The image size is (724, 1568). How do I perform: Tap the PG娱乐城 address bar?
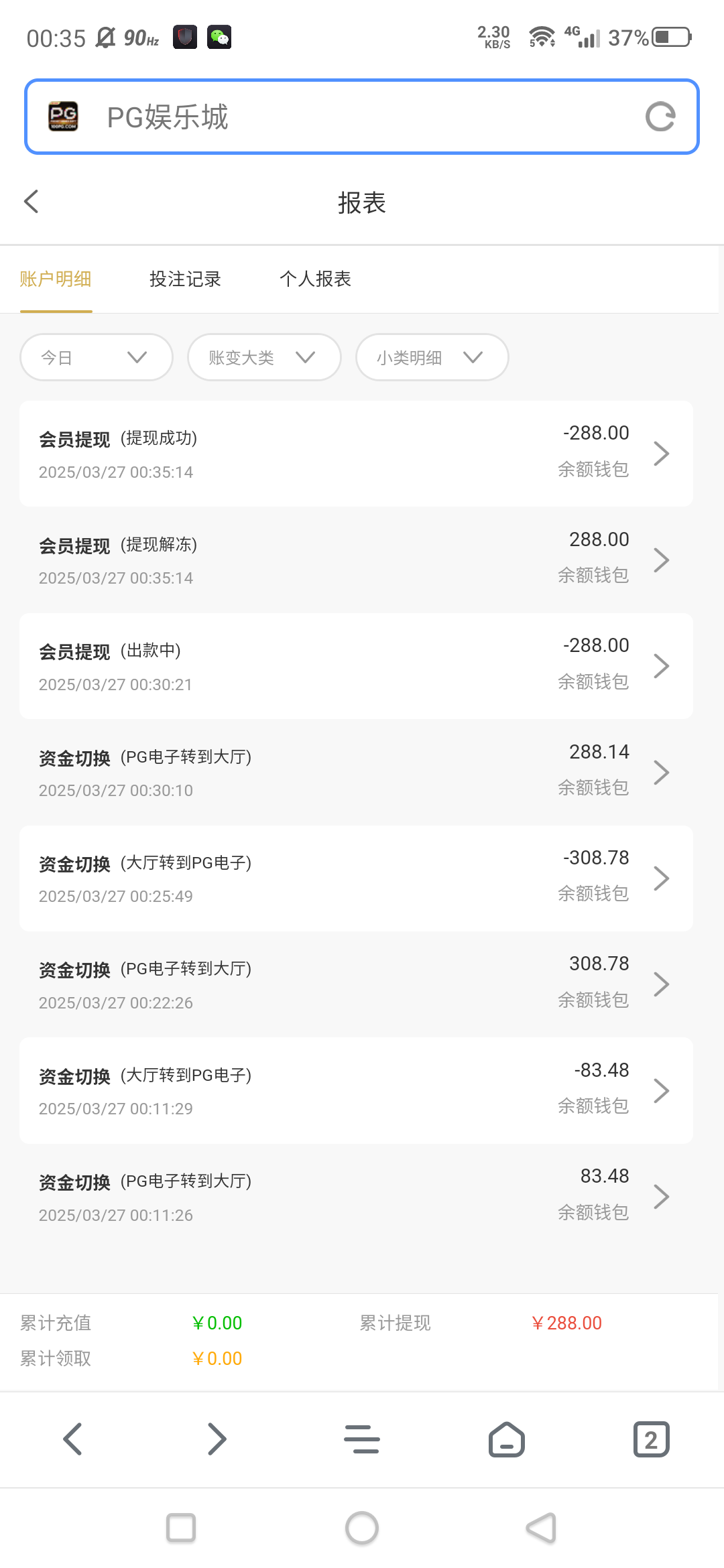[x=362, y=117]
